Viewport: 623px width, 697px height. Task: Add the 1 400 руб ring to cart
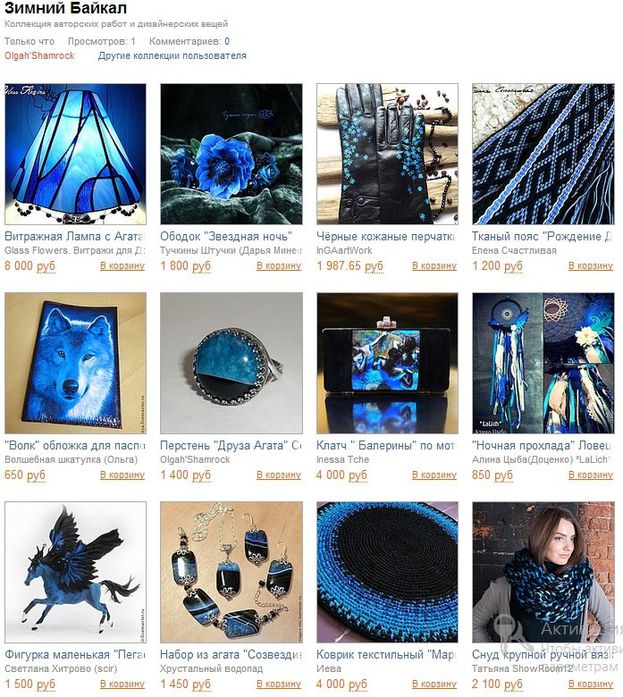278,475
